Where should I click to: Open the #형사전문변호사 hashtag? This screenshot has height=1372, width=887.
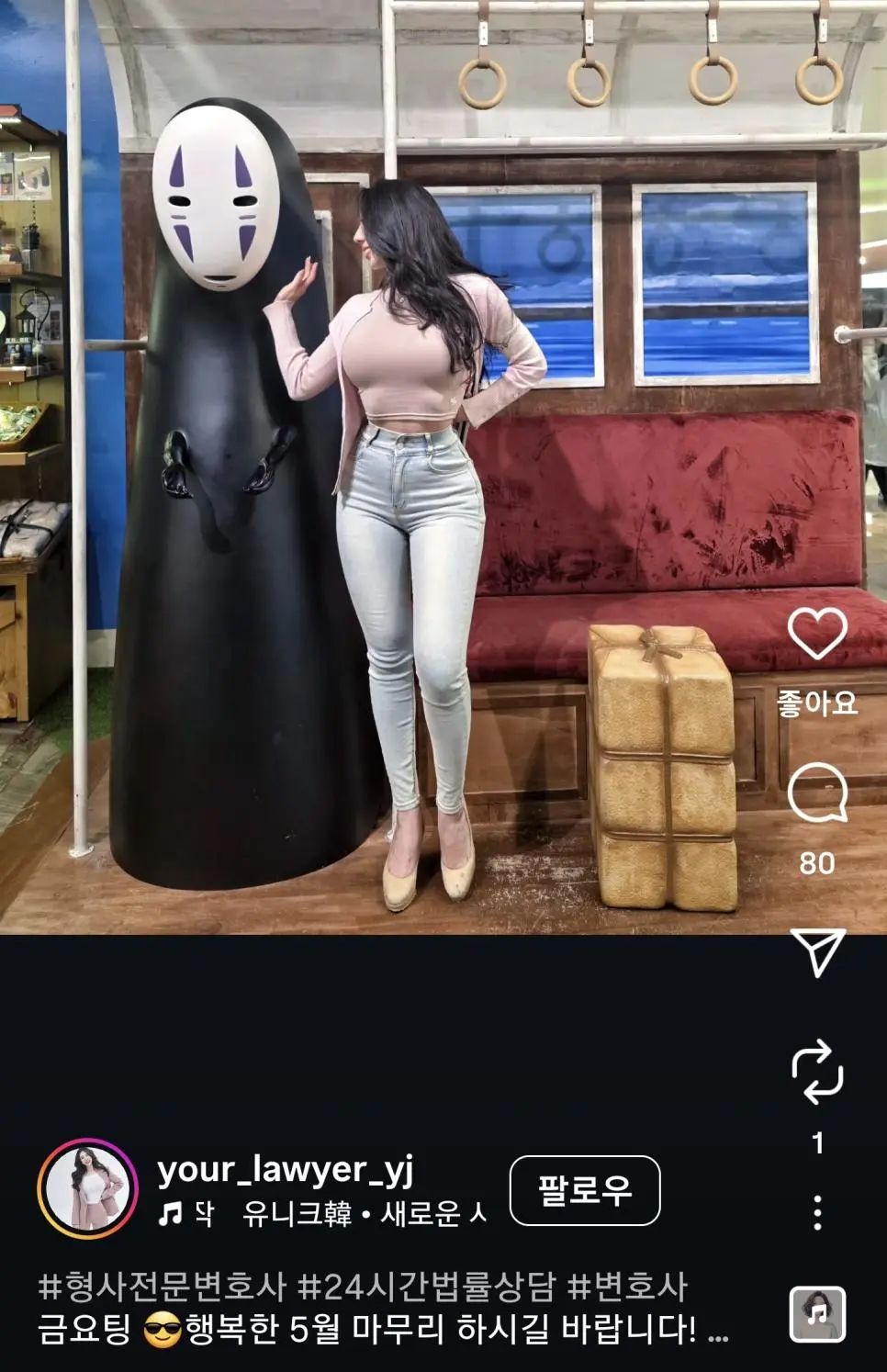[163, 1287]
